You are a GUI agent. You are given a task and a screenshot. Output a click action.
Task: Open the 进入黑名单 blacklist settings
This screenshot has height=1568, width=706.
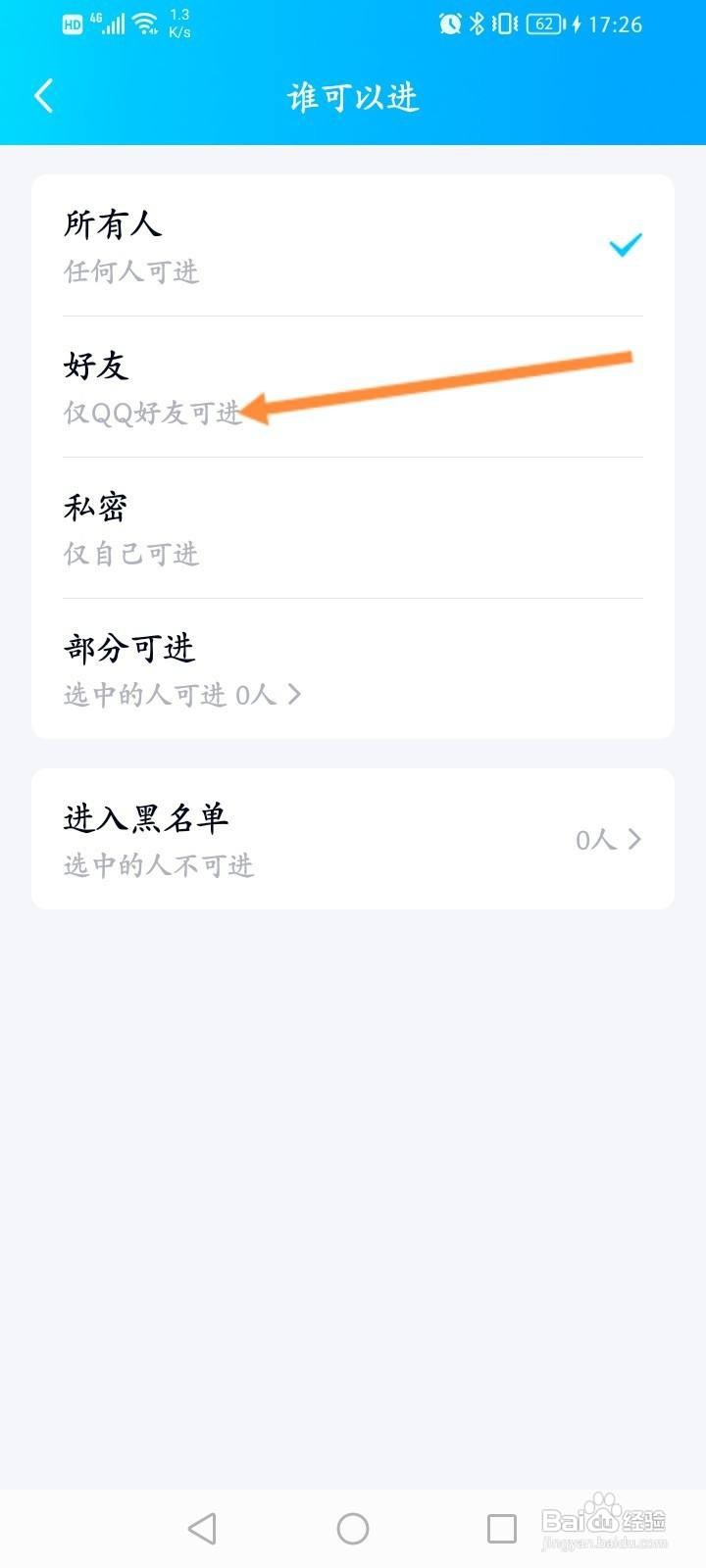point(353,839)
